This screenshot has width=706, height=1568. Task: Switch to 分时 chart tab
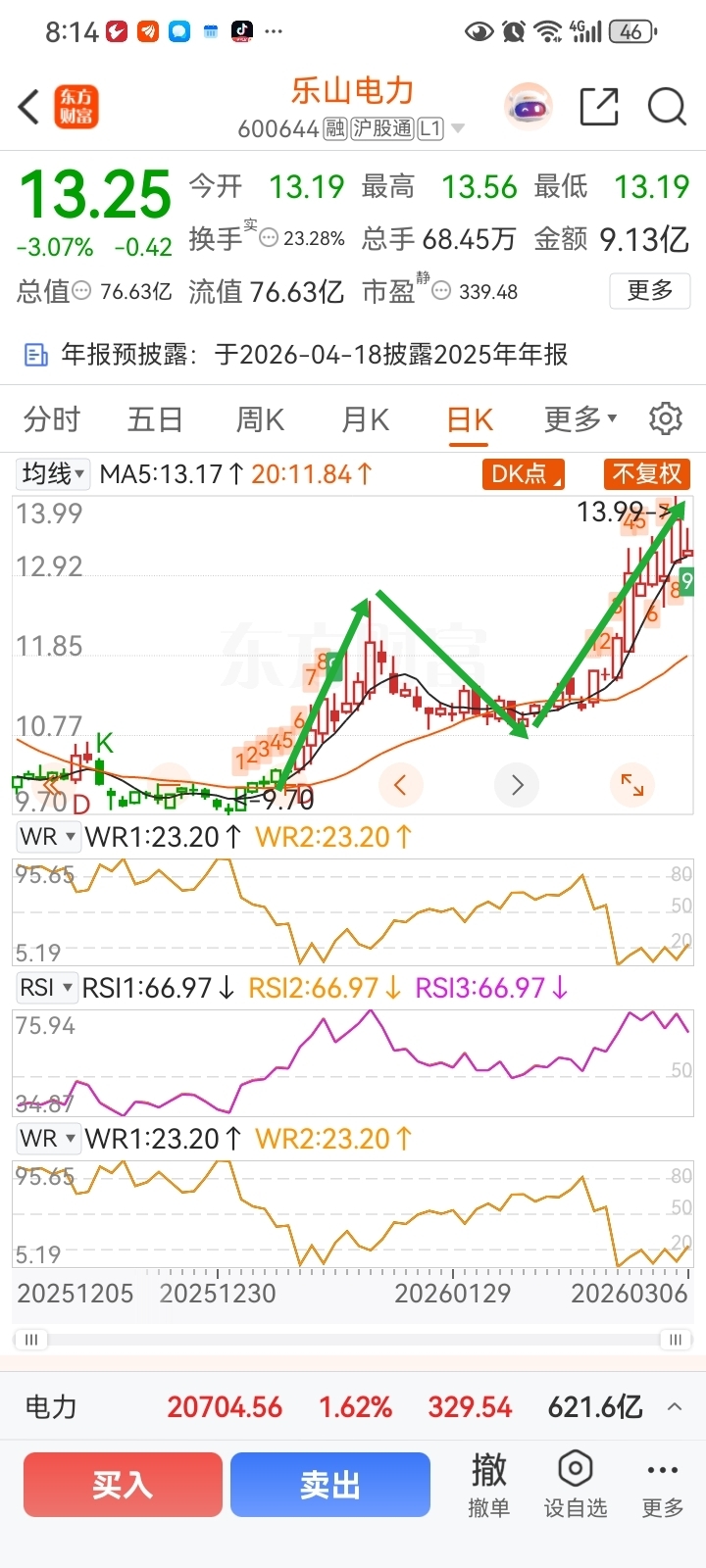[51, 419]
